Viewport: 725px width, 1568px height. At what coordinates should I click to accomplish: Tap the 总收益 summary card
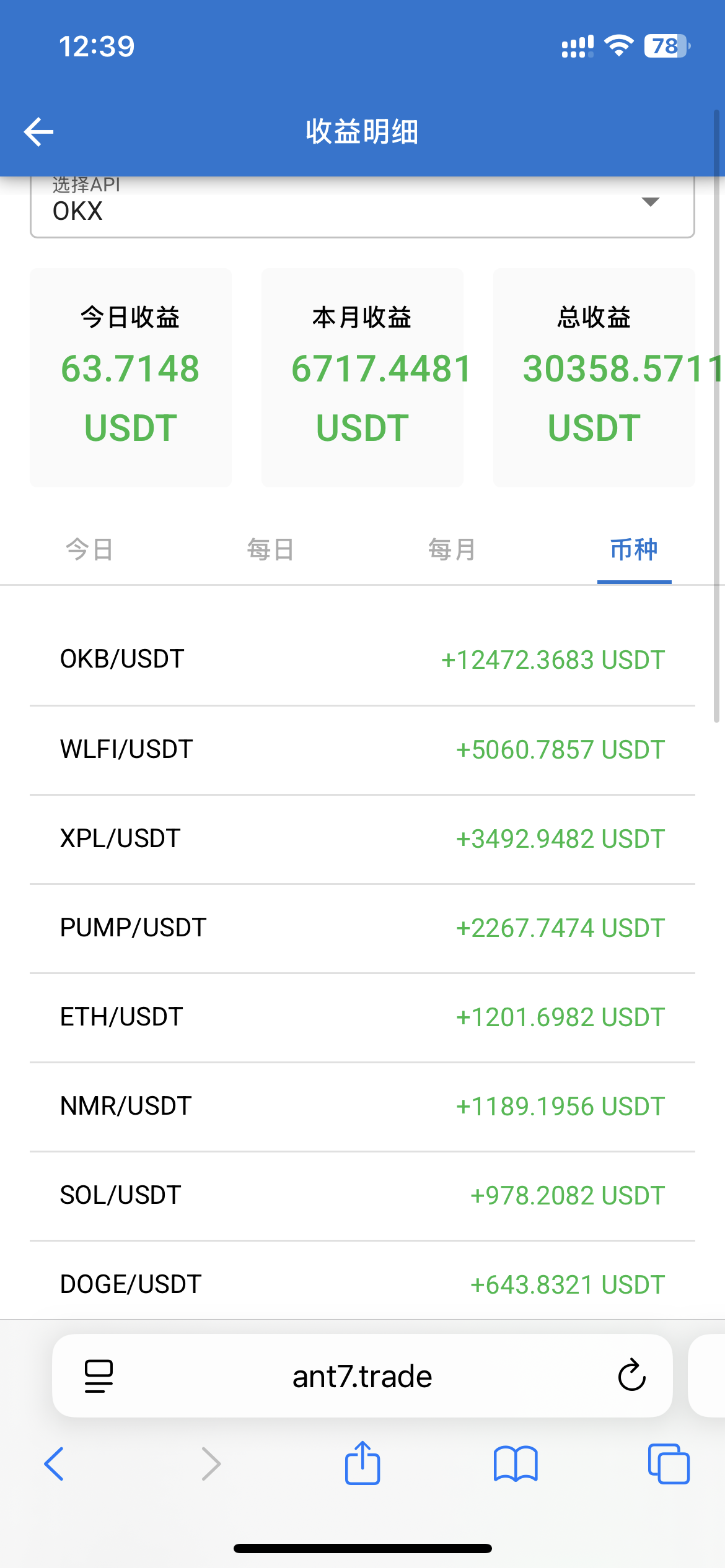point(592,375)
